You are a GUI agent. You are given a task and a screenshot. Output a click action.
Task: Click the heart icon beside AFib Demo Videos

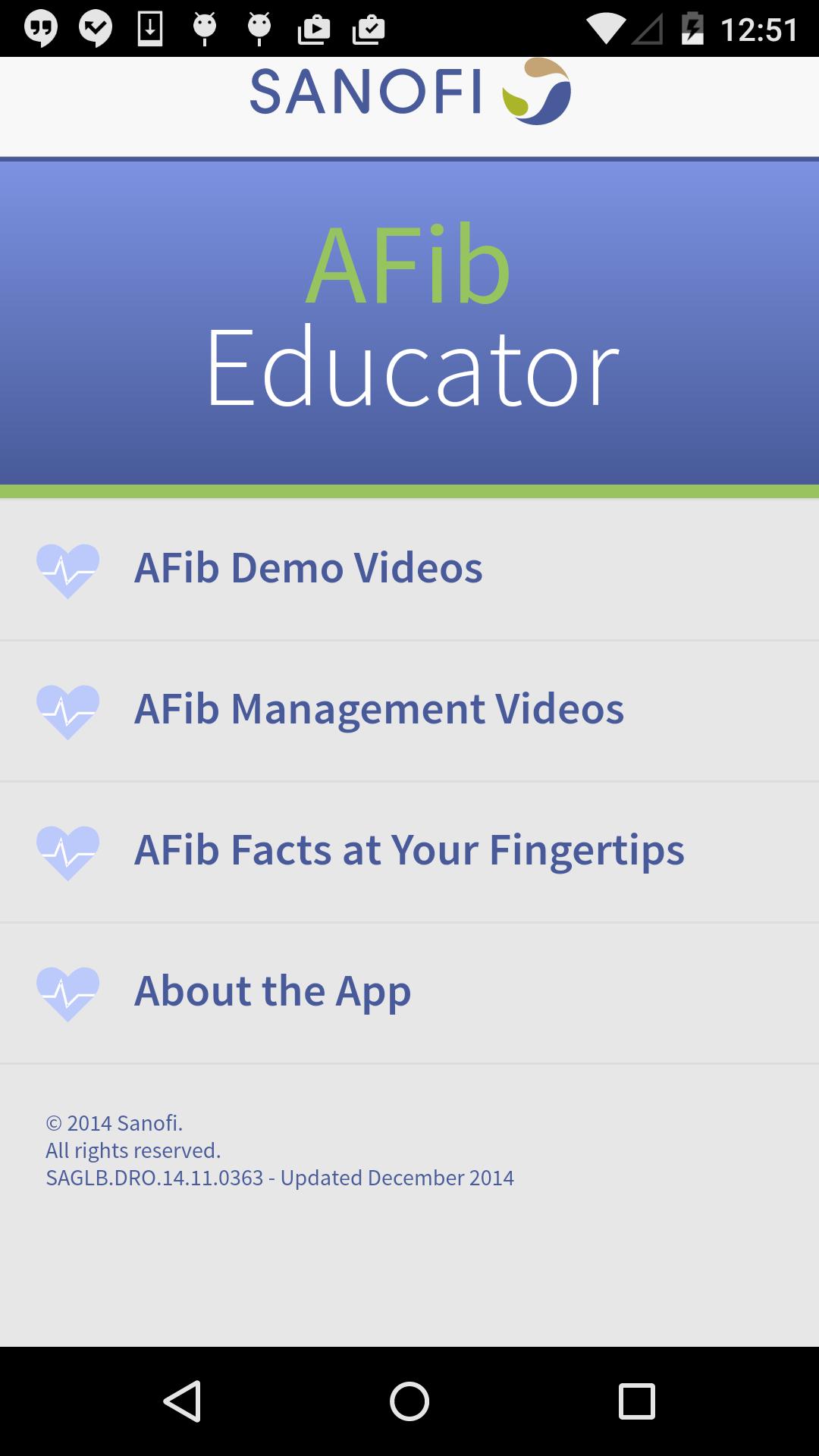point(68,569)
